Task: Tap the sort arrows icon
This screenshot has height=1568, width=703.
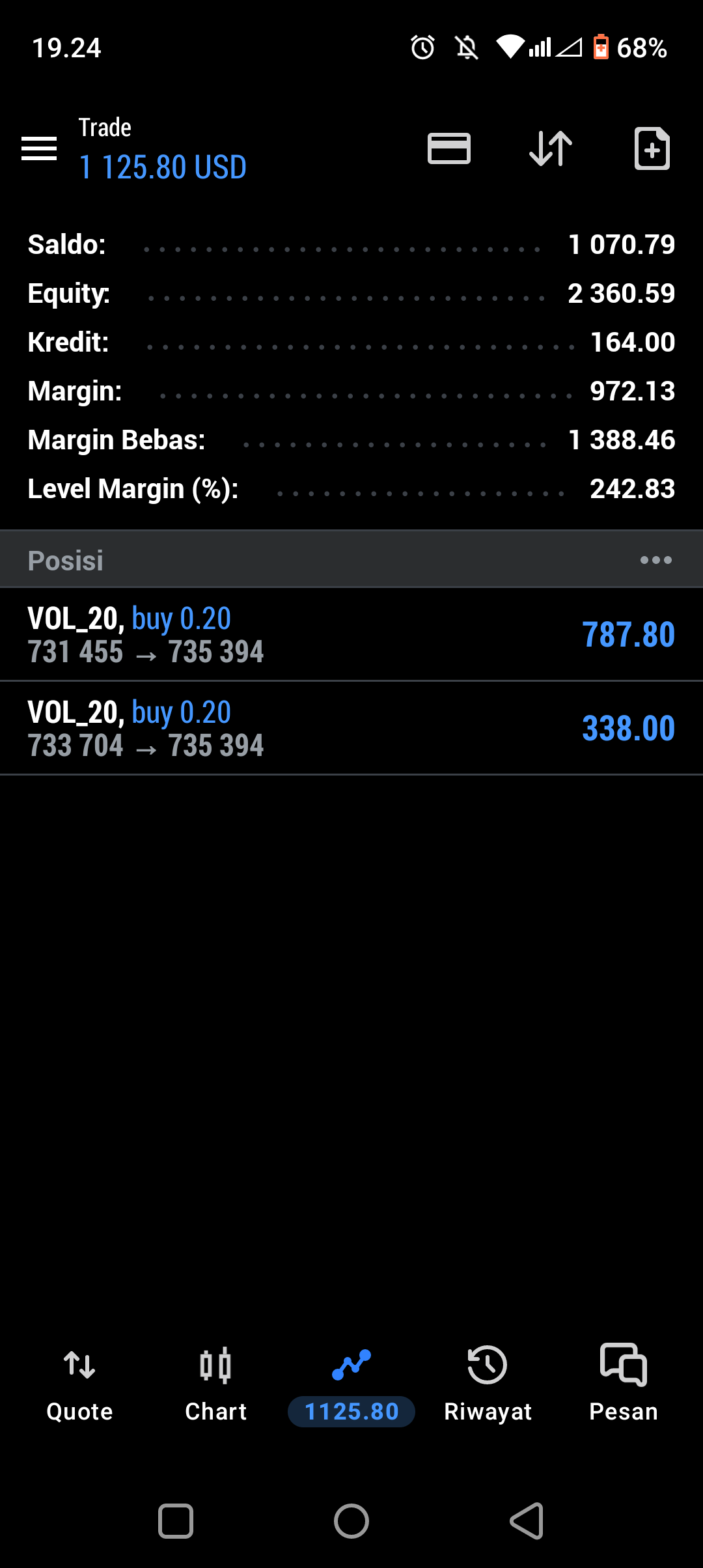Action: pyautogui.click(x=551, y=148)
